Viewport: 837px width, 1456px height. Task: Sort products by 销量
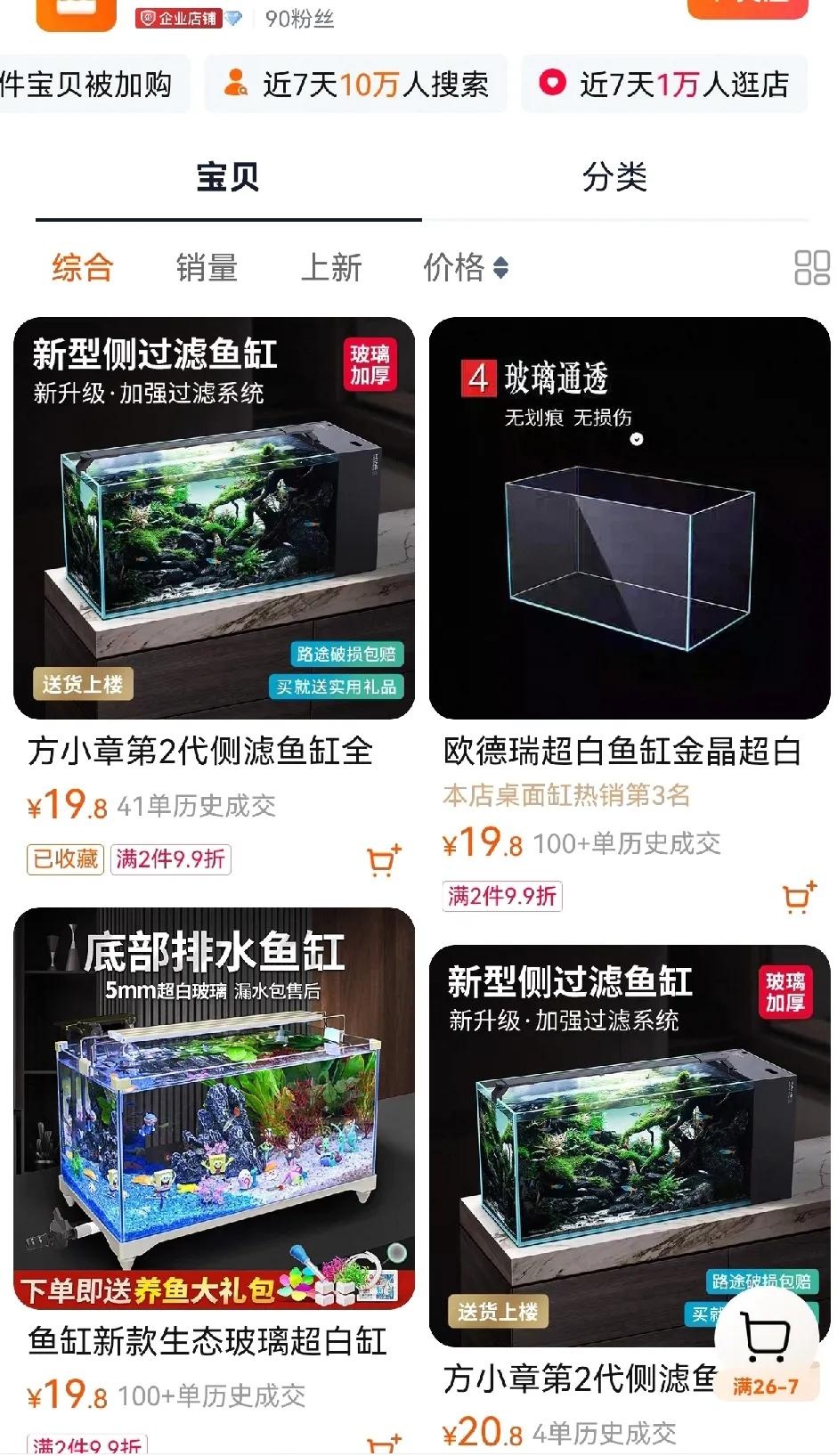click(x=207, y=267)
